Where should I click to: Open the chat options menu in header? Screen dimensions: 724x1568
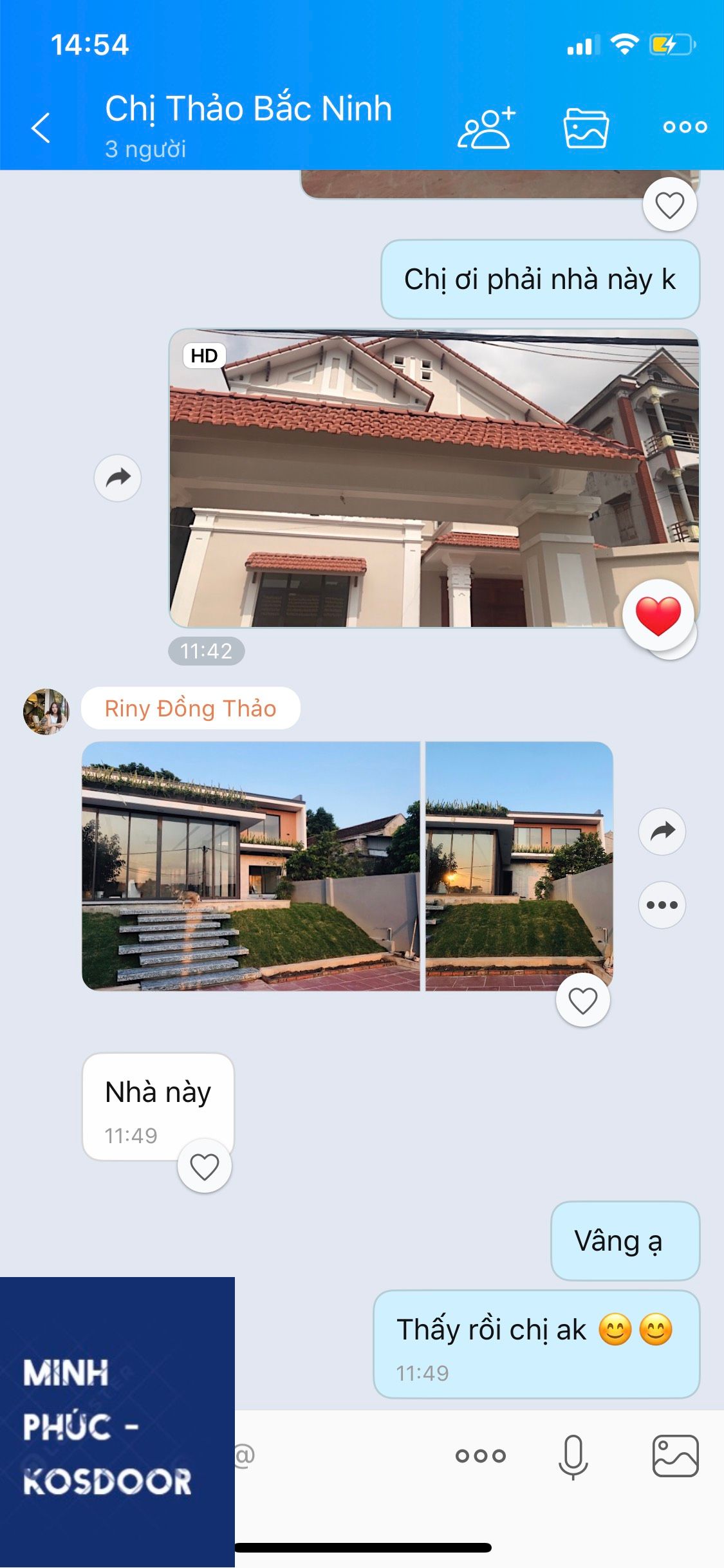(x=685, y=127)
